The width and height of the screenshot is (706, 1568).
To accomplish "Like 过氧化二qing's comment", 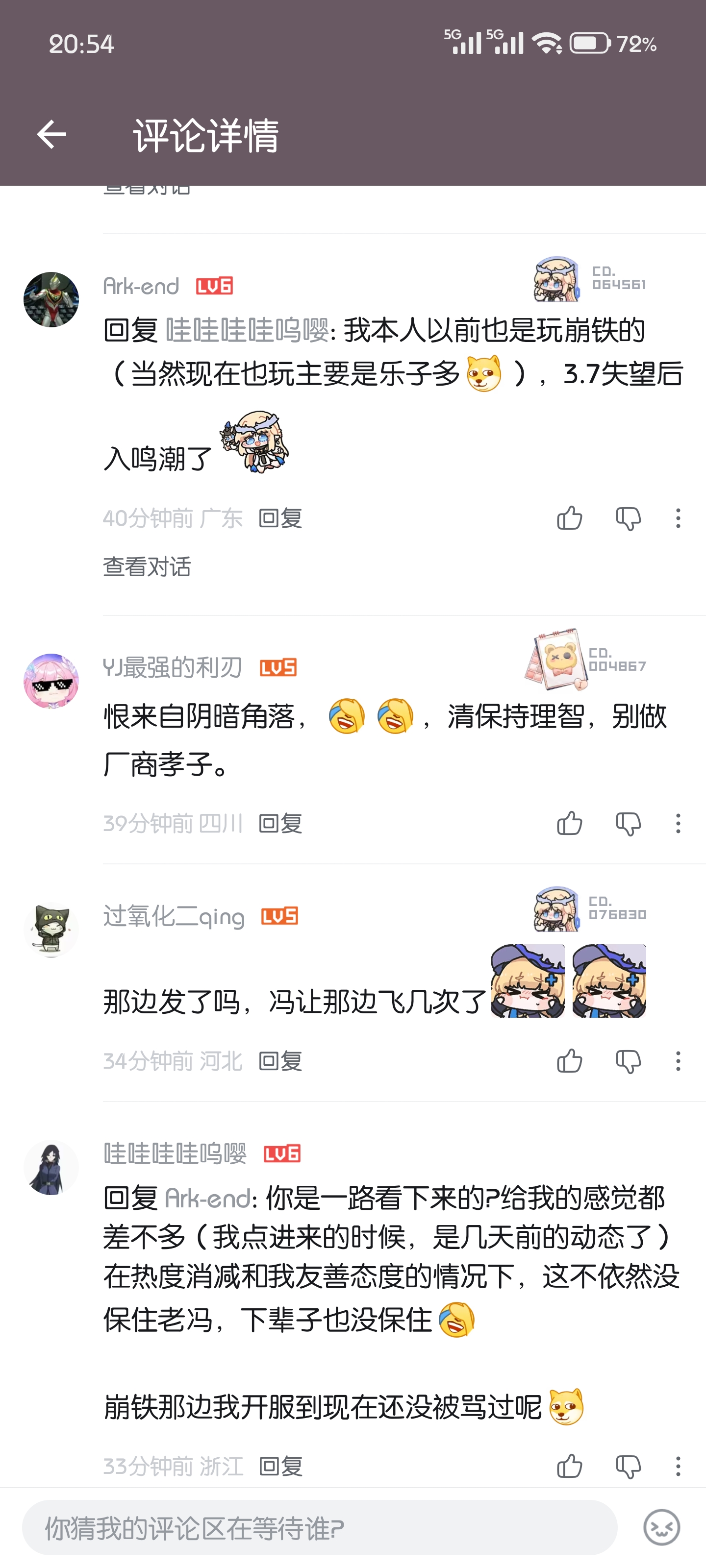I will click(x=570, y=1061).
